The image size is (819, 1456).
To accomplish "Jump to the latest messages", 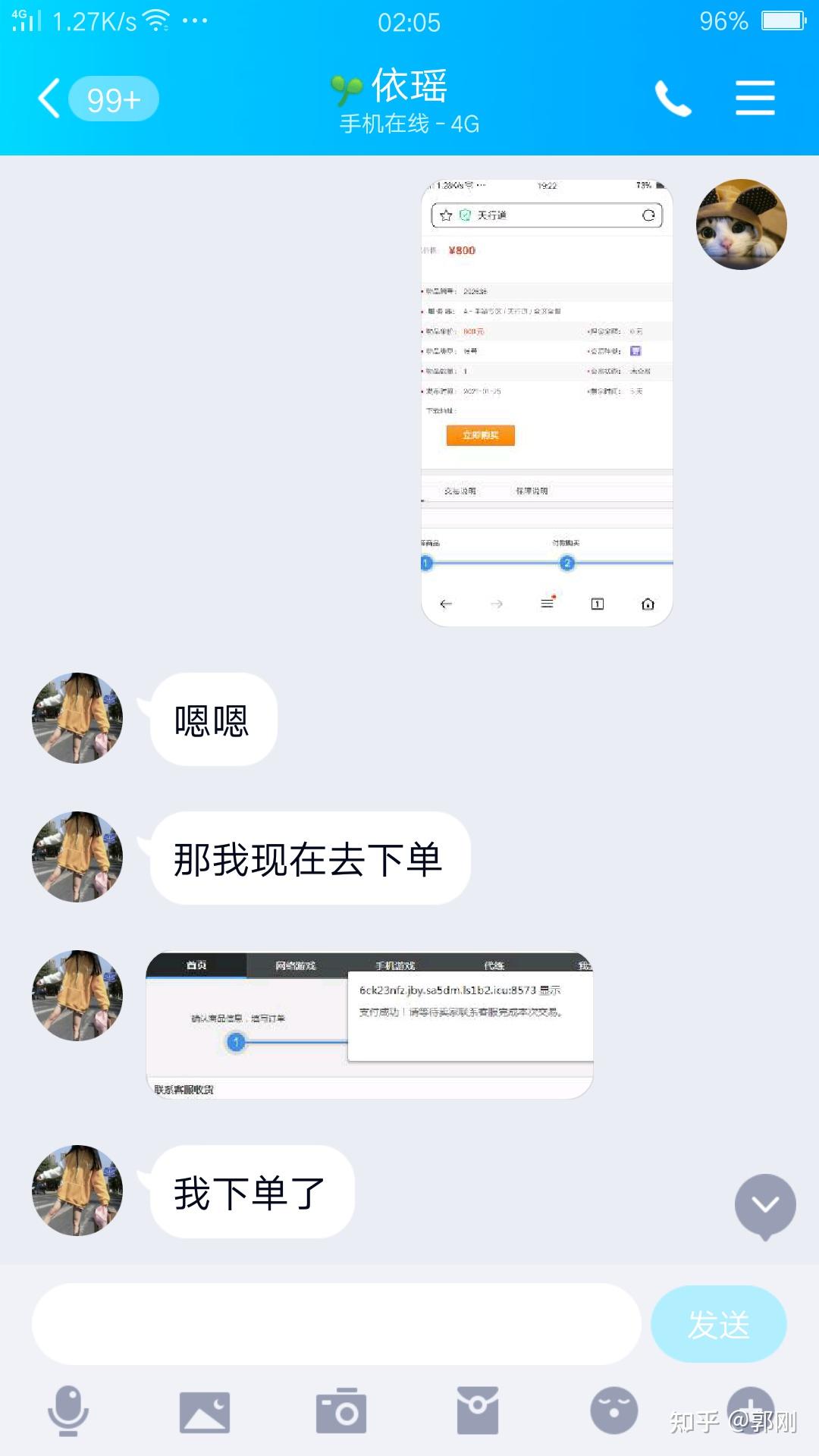I will (x=765, y=1206).
